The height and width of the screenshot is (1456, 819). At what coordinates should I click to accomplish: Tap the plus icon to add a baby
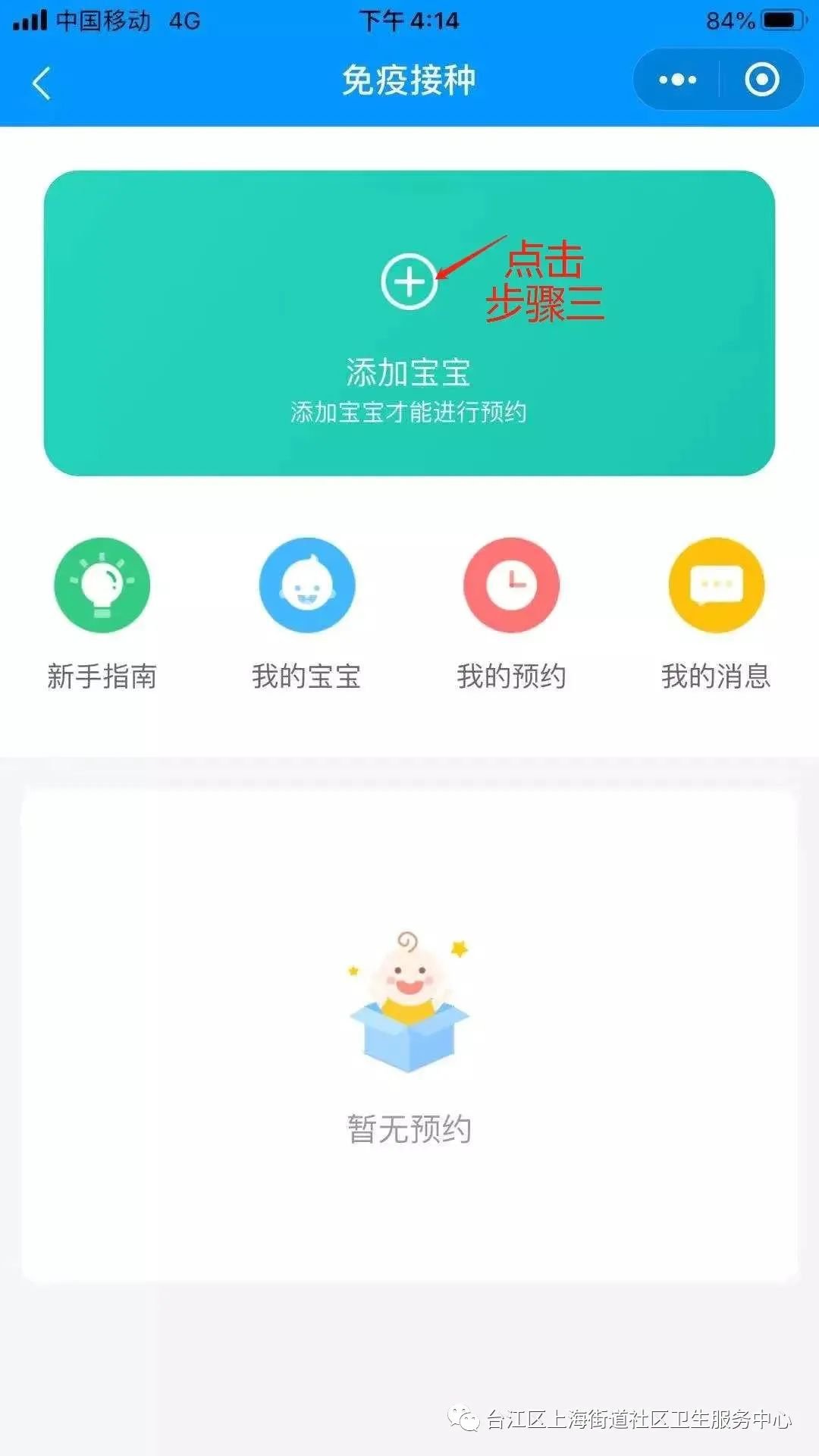409,282
